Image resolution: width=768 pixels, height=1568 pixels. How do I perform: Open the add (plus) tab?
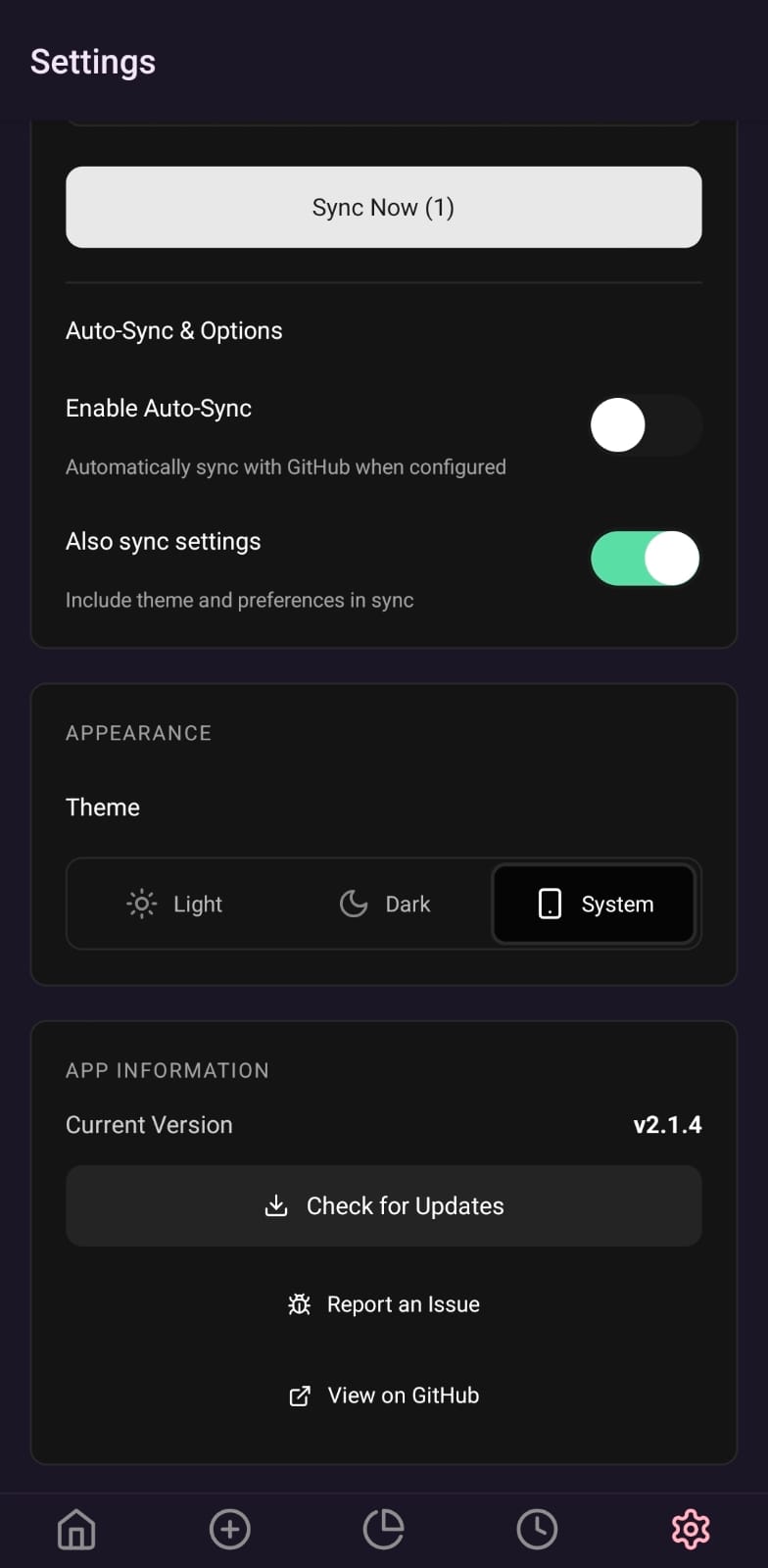coord(230,1529)
